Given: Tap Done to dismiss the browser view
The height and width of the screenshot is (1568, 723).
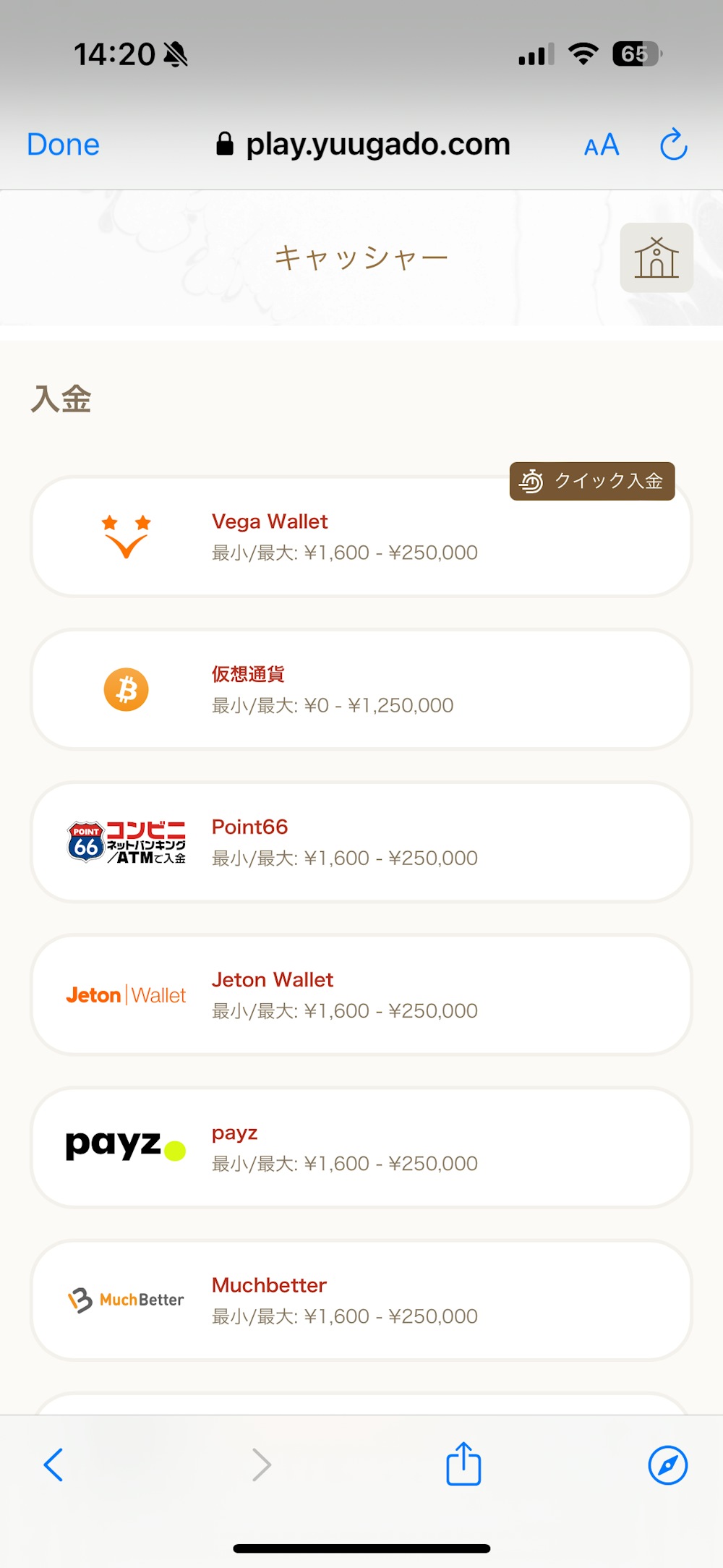Looking at the screenshot, I should pos(63,143).
